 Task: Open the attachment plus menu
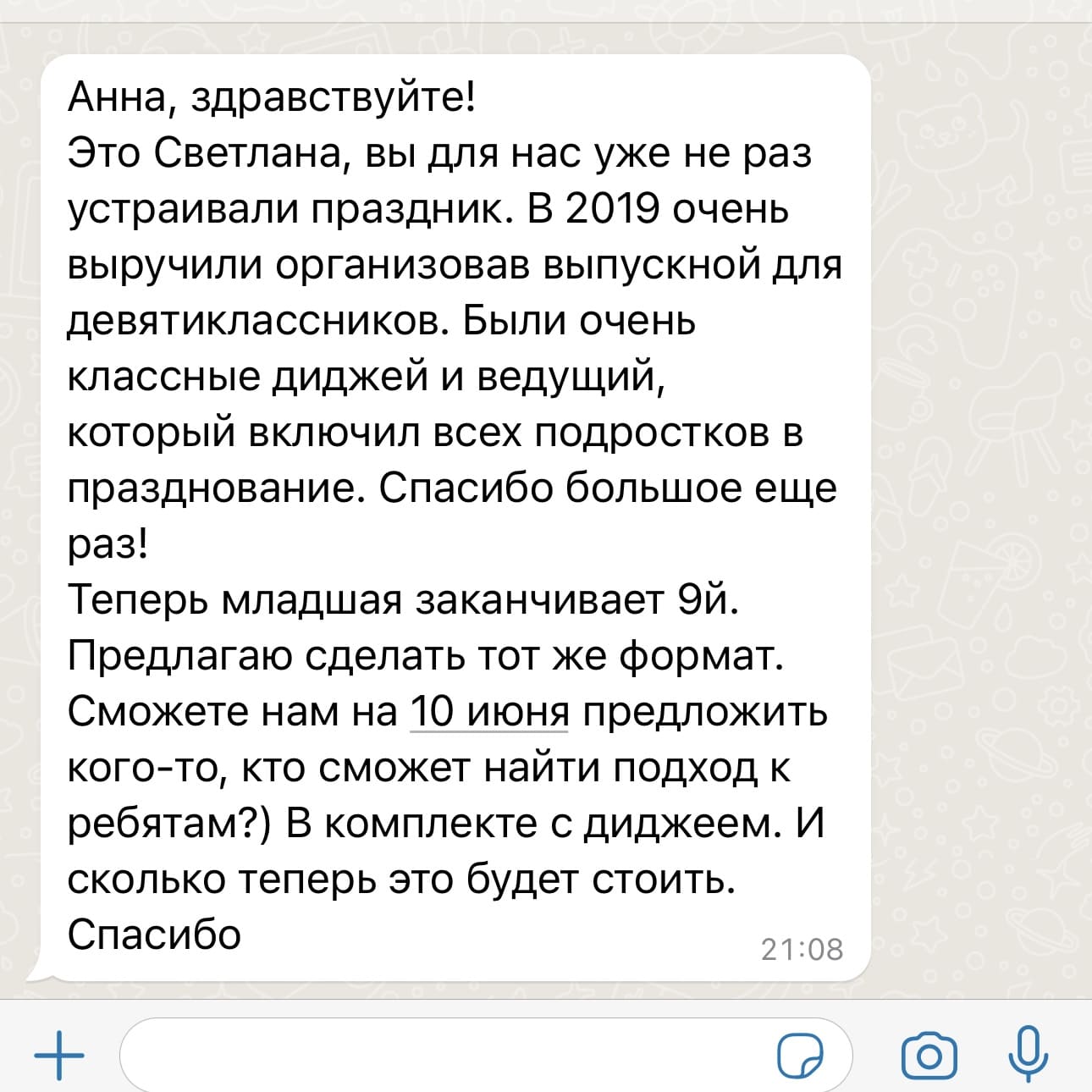coord(59,1056)
